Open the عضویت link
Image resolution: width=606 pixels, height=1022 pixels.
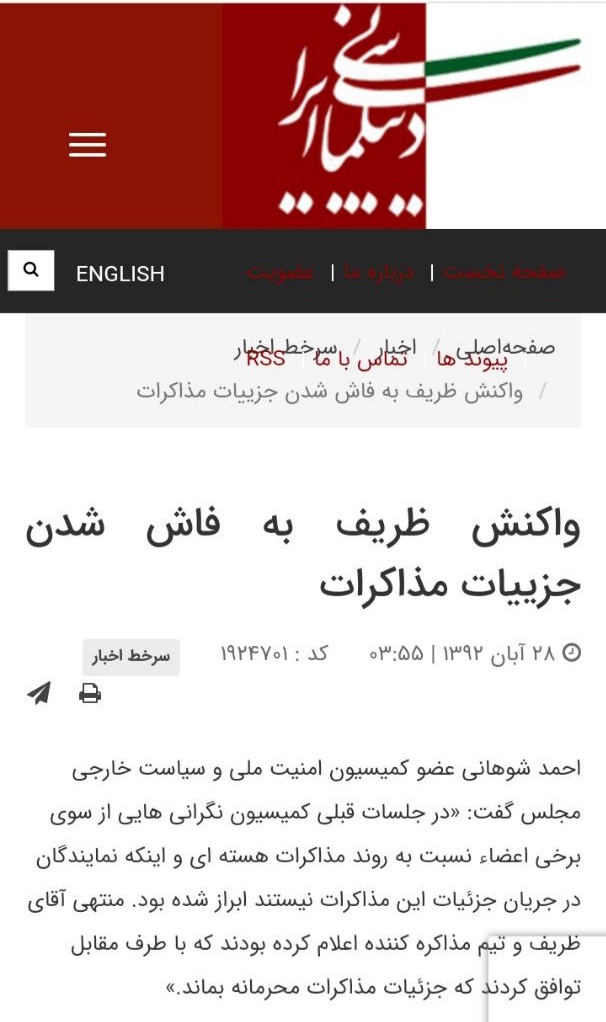pyautogui.click(x=281, y=272)
